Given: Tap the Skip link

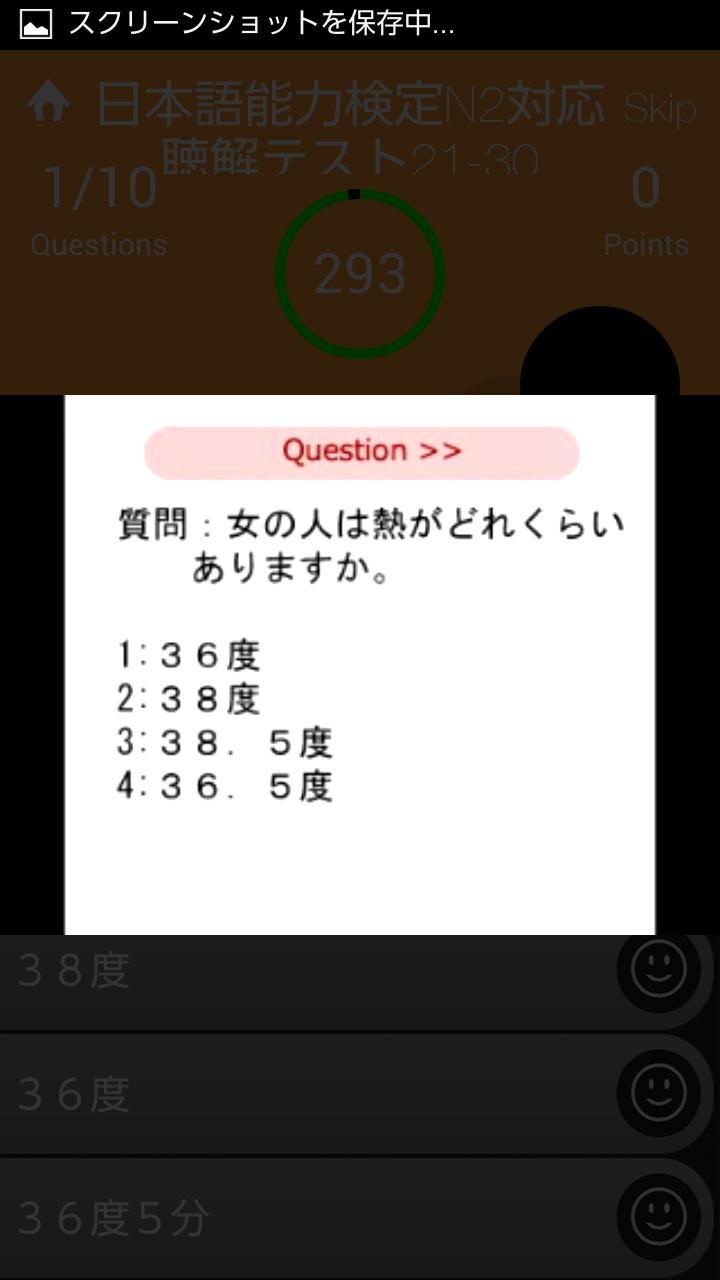Looking at the screenshot, I should 660,110.
